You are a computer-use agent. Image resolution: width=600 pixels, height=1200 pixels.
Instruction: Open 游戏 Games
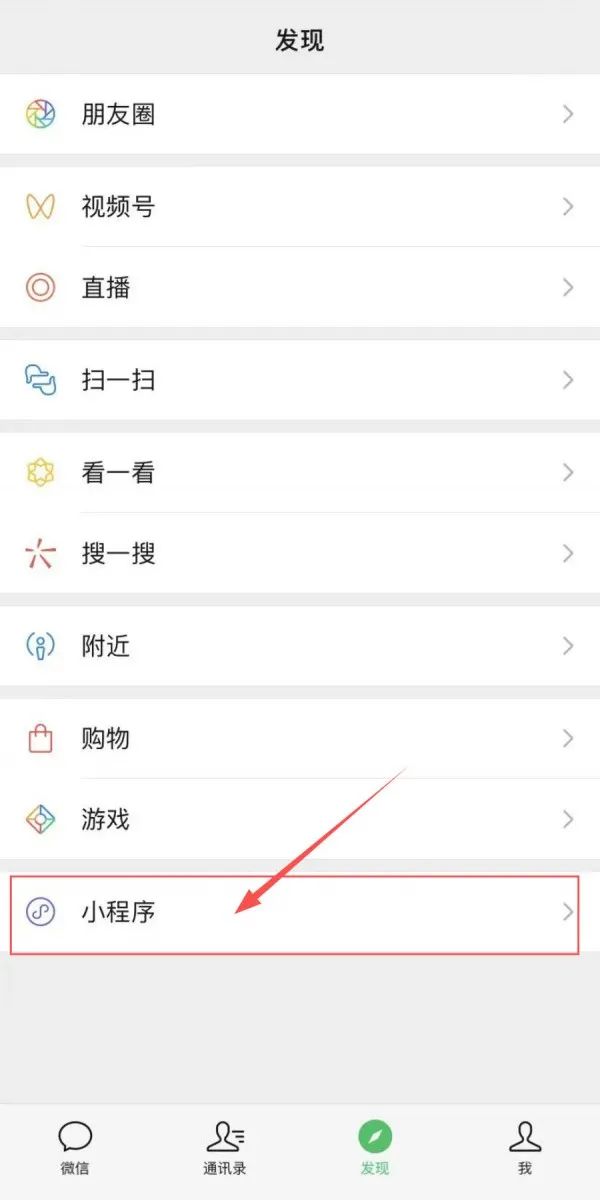[300, 820]
